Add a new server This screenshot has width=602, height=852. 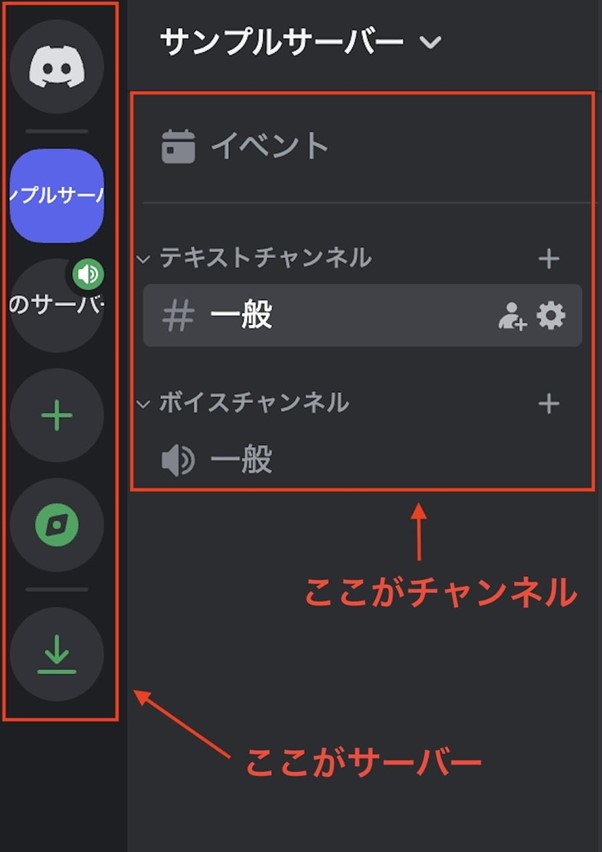[56, 415]
